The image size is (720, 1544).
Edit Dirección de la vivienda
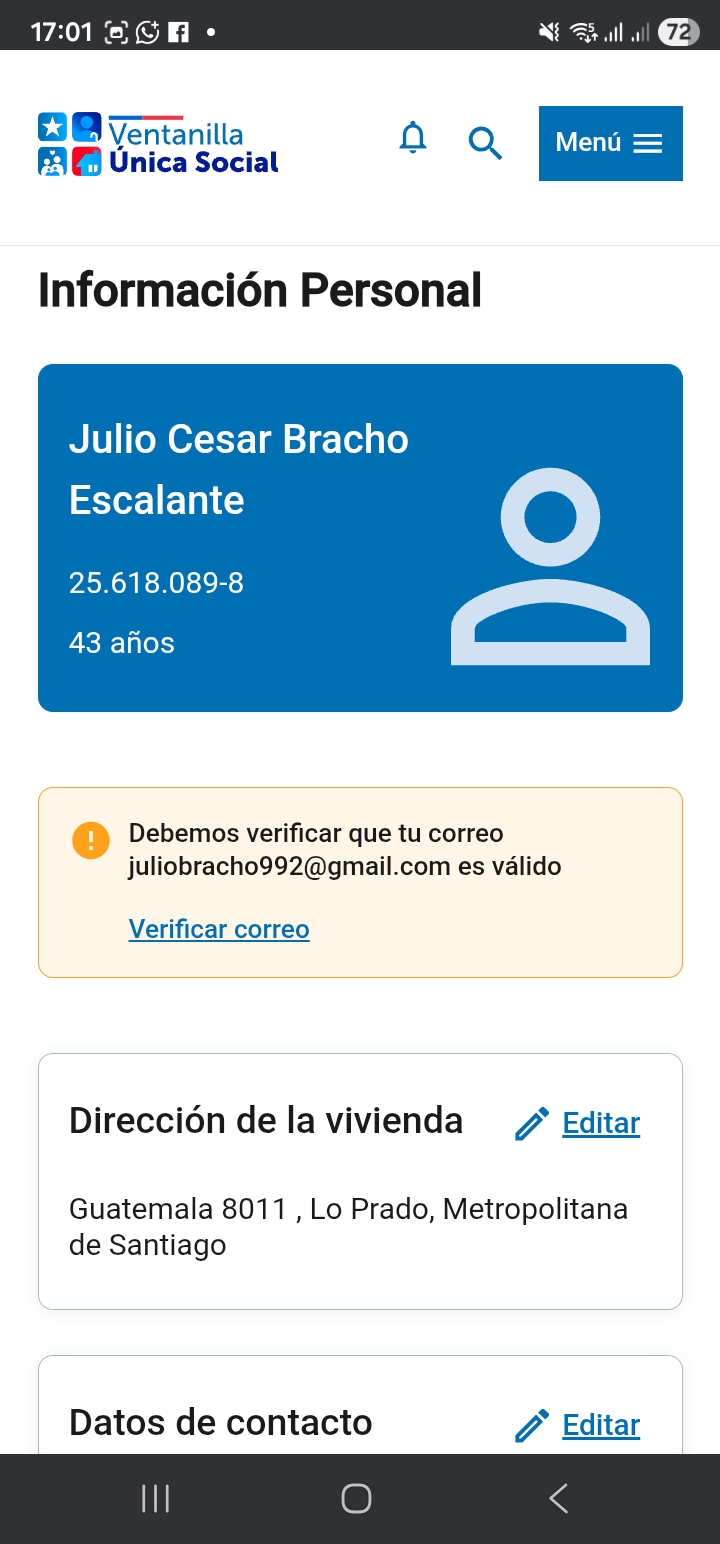(x=579, y=1123)
